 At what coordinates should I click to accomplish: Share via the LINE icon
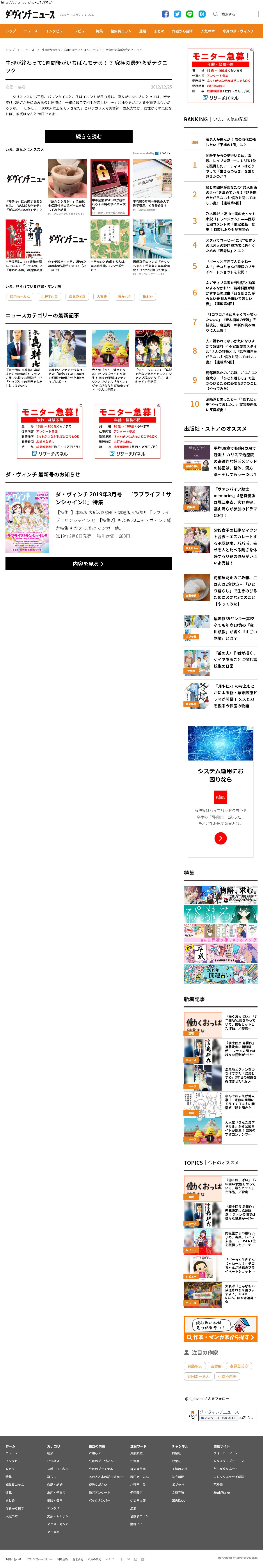[x=189, y=14]
